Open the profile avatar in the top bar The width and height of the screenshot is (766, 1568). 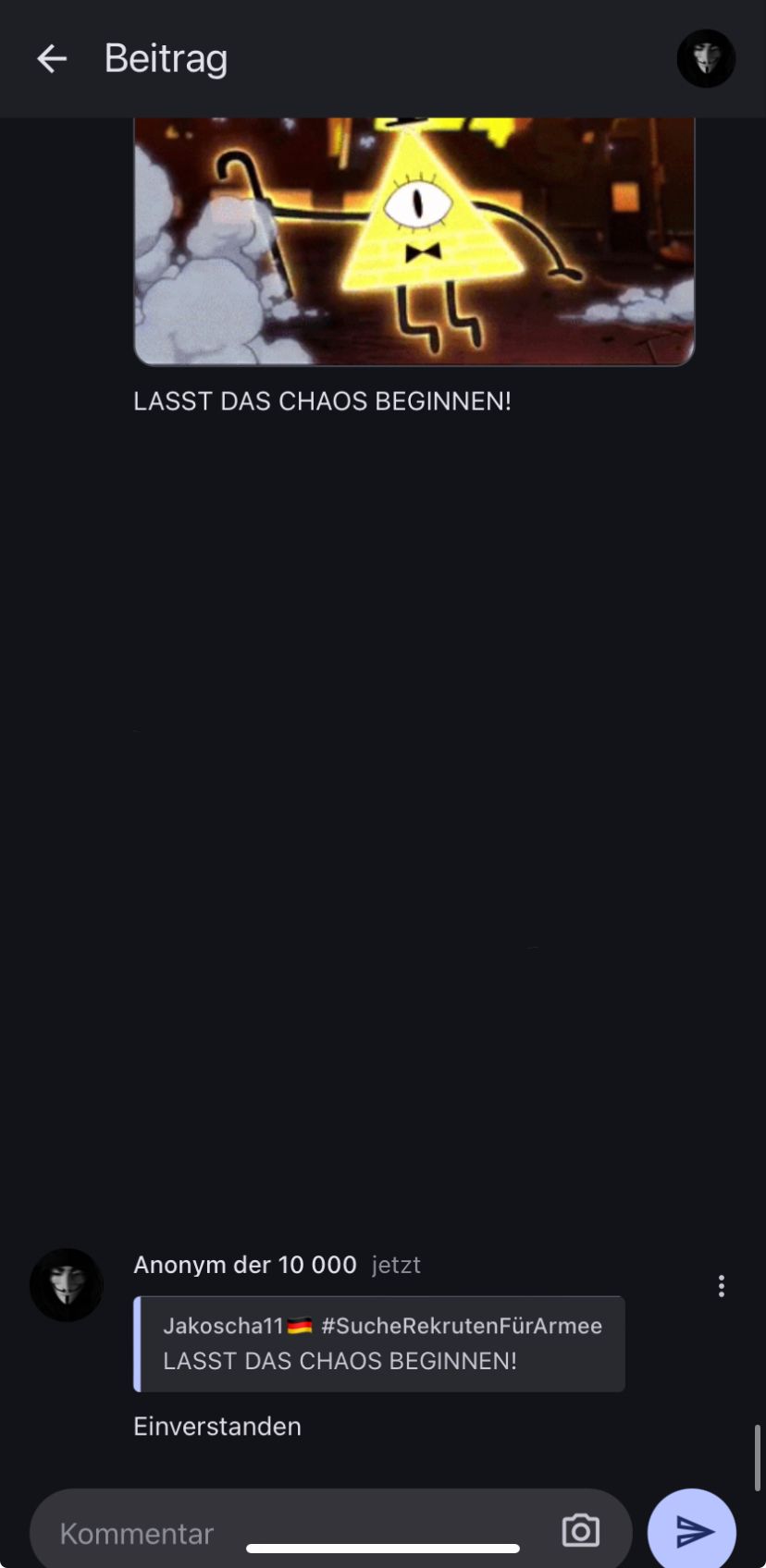pos(706,59)
